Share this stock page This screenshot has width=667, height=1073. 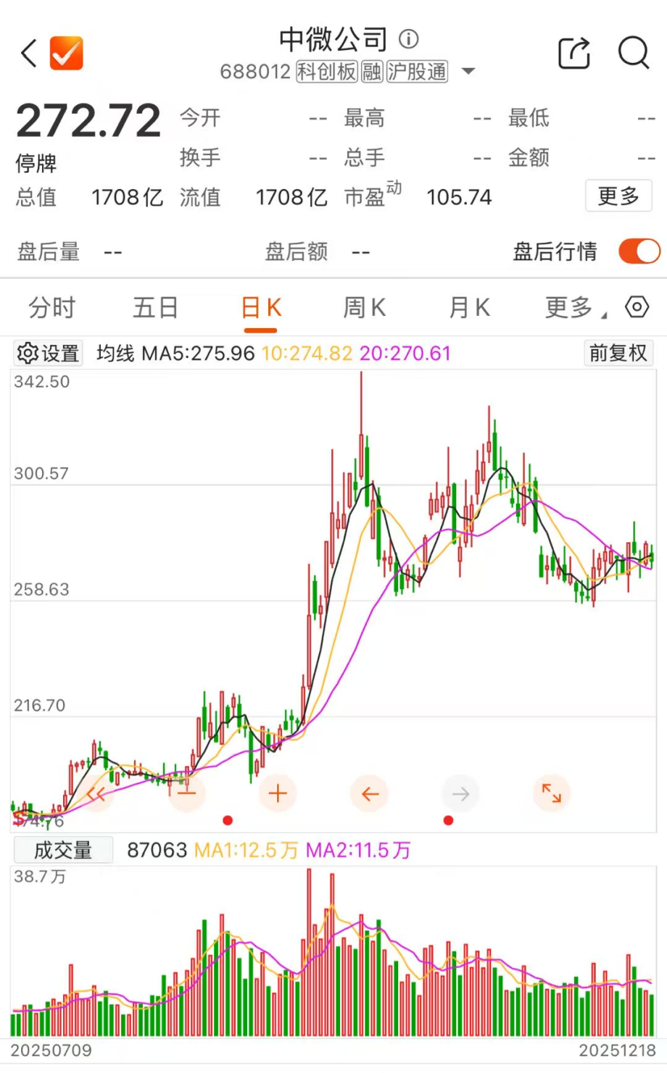[574, 53]
